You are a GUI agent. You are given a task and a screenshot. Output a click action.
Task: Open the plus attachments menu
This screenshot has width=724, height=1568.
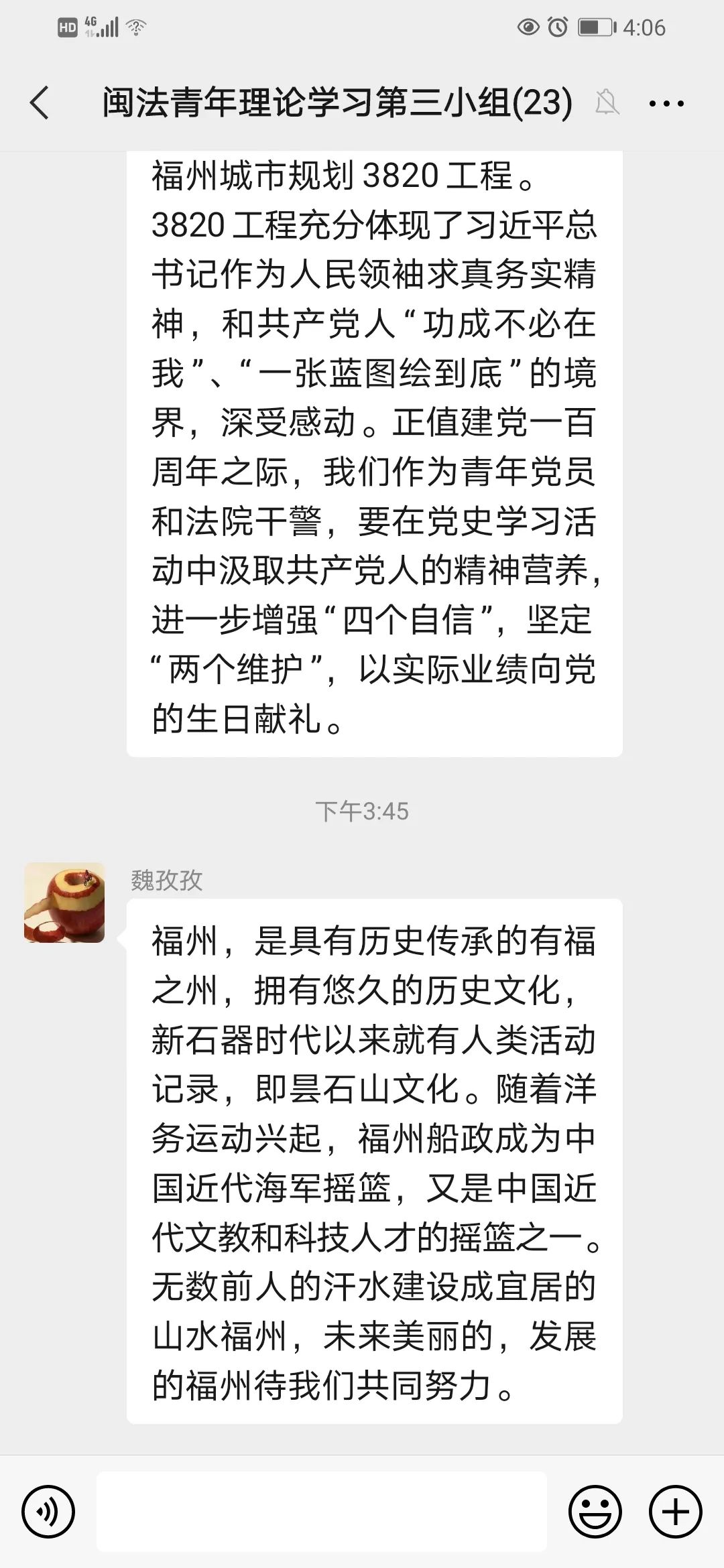pos(675,1512)
